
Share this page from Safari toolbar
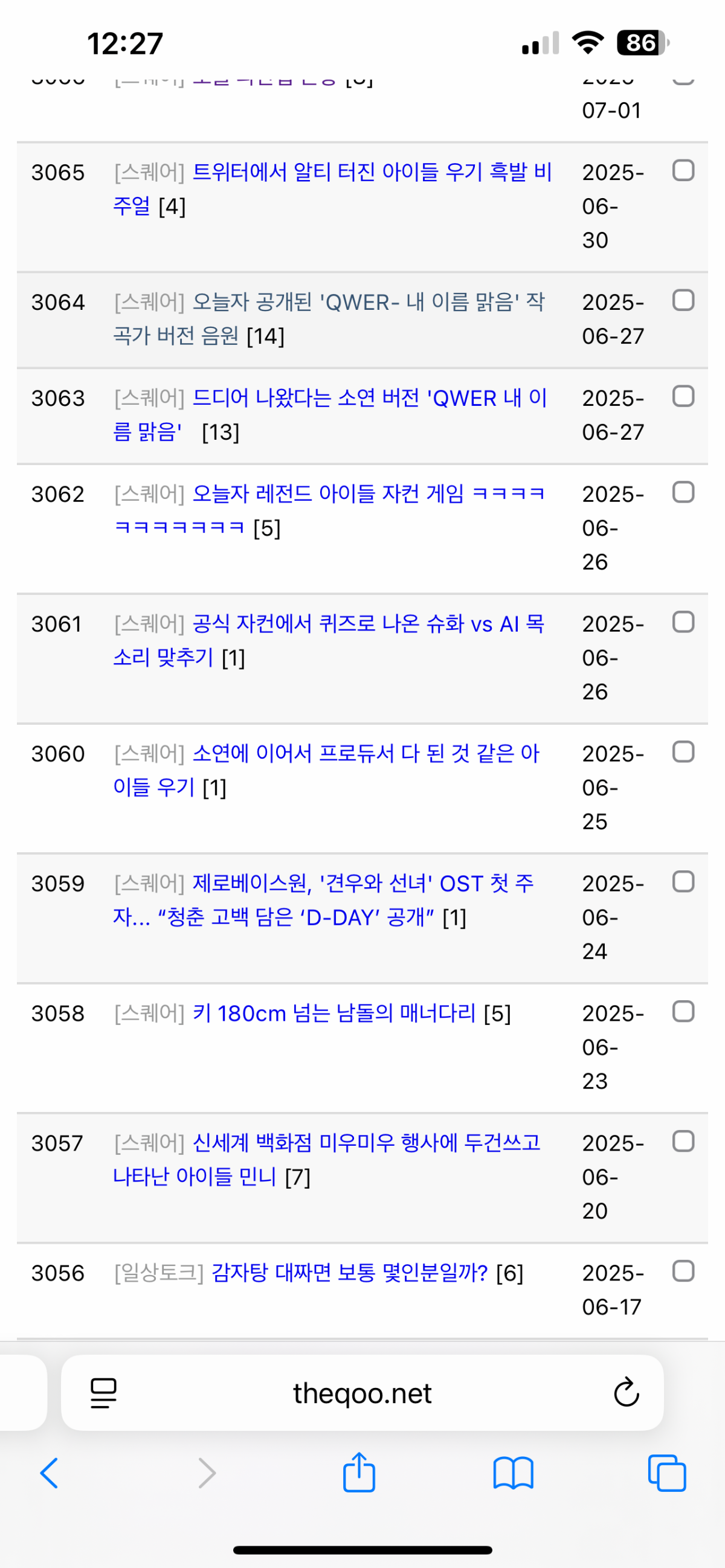[x=359, y=1473]
